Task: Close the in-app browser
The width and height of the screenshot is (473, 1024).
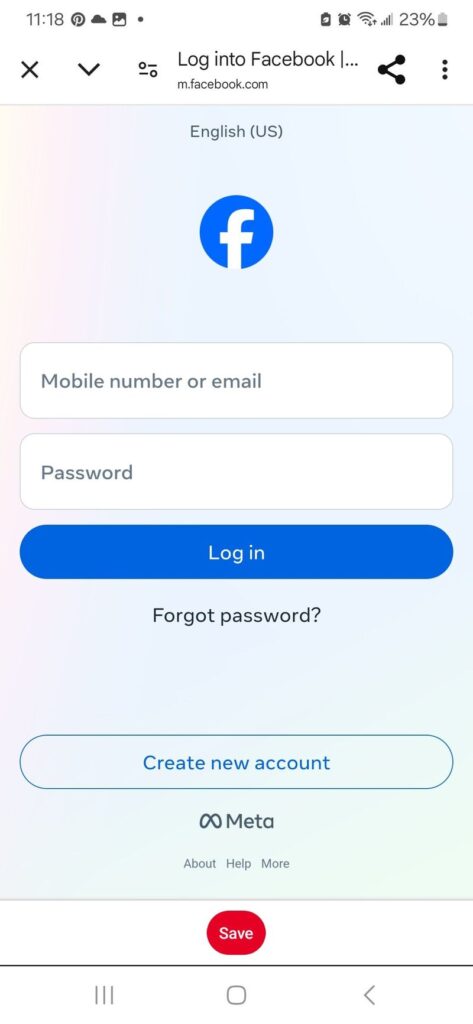Action: (29, 69)
